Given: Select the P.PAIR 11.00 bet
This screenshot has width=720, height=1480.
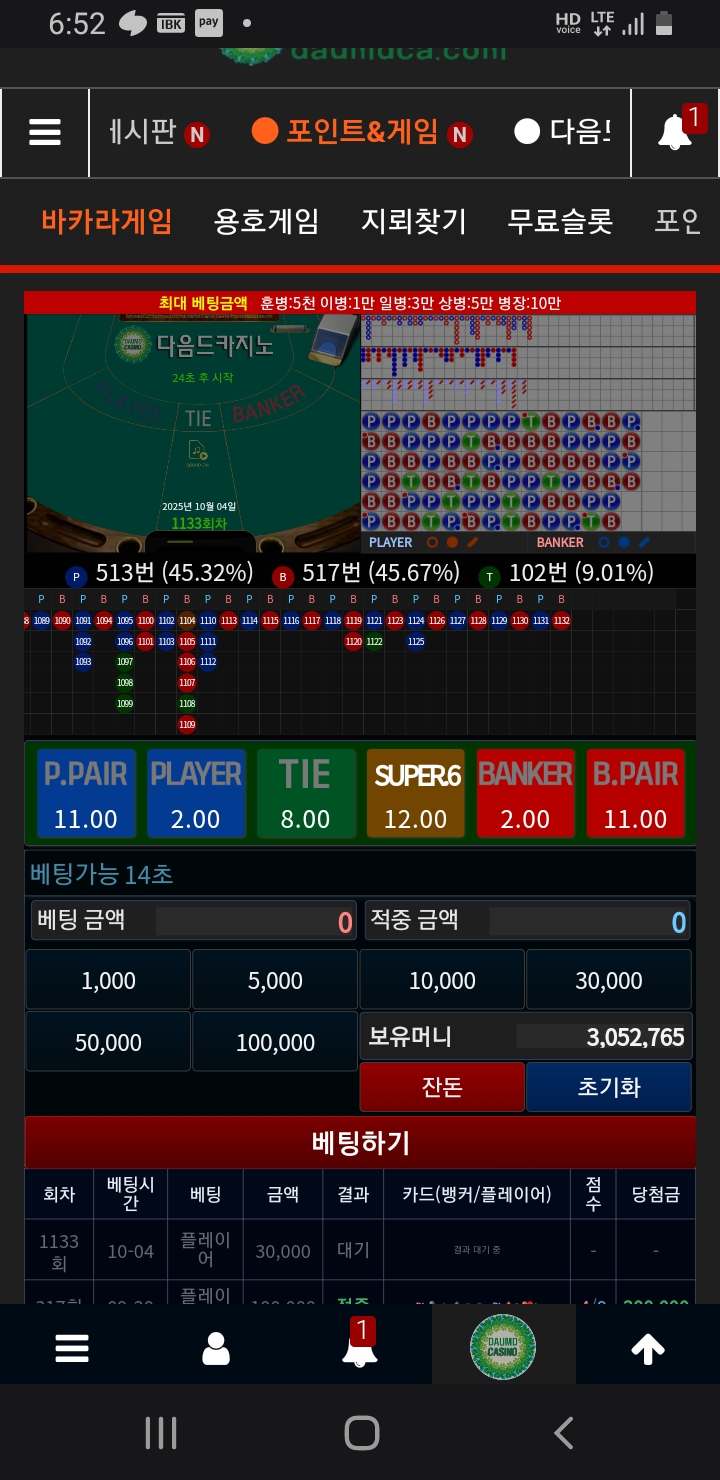Looking at the screenshot, I should pos(85,793).
